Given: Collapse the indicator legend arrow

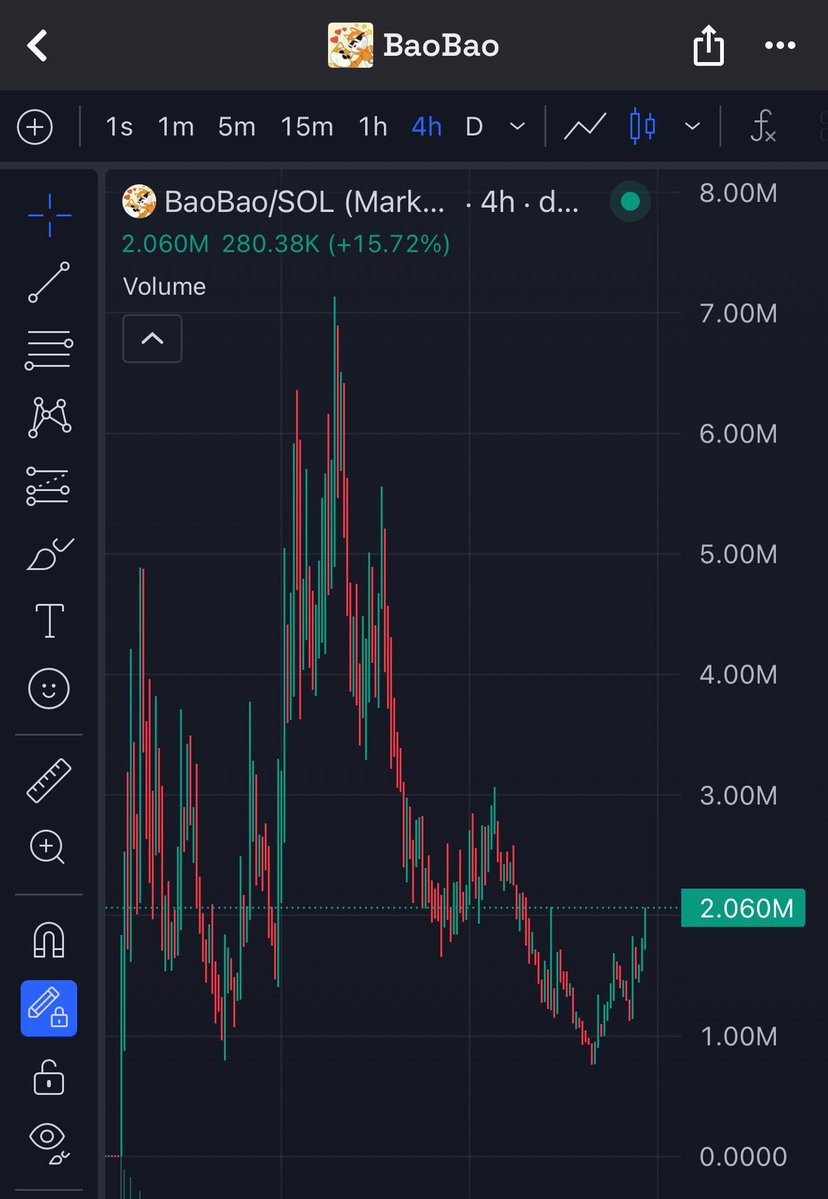Looking at the screenshot, I should [x=152, y=339].
